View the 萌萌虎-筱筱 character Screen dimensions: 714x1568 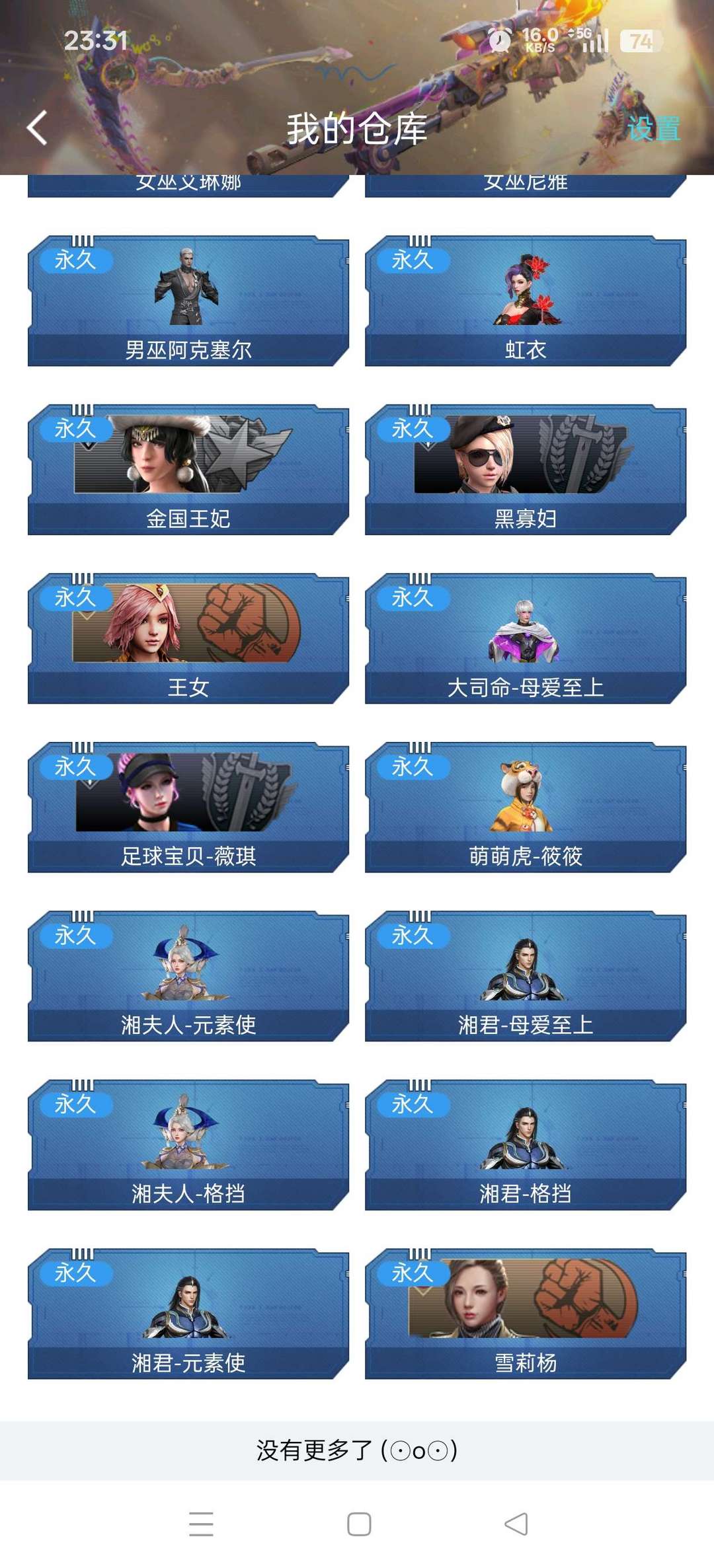[x=526, y=807]
